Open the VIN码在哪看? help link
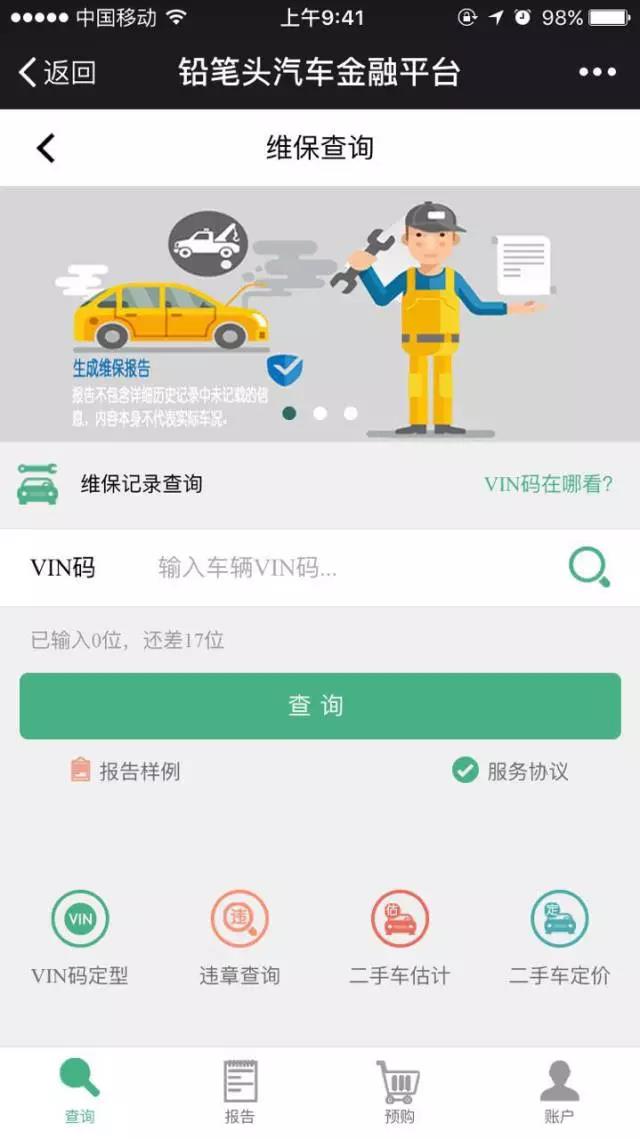The image size is (640, 1139). point(548,484)
